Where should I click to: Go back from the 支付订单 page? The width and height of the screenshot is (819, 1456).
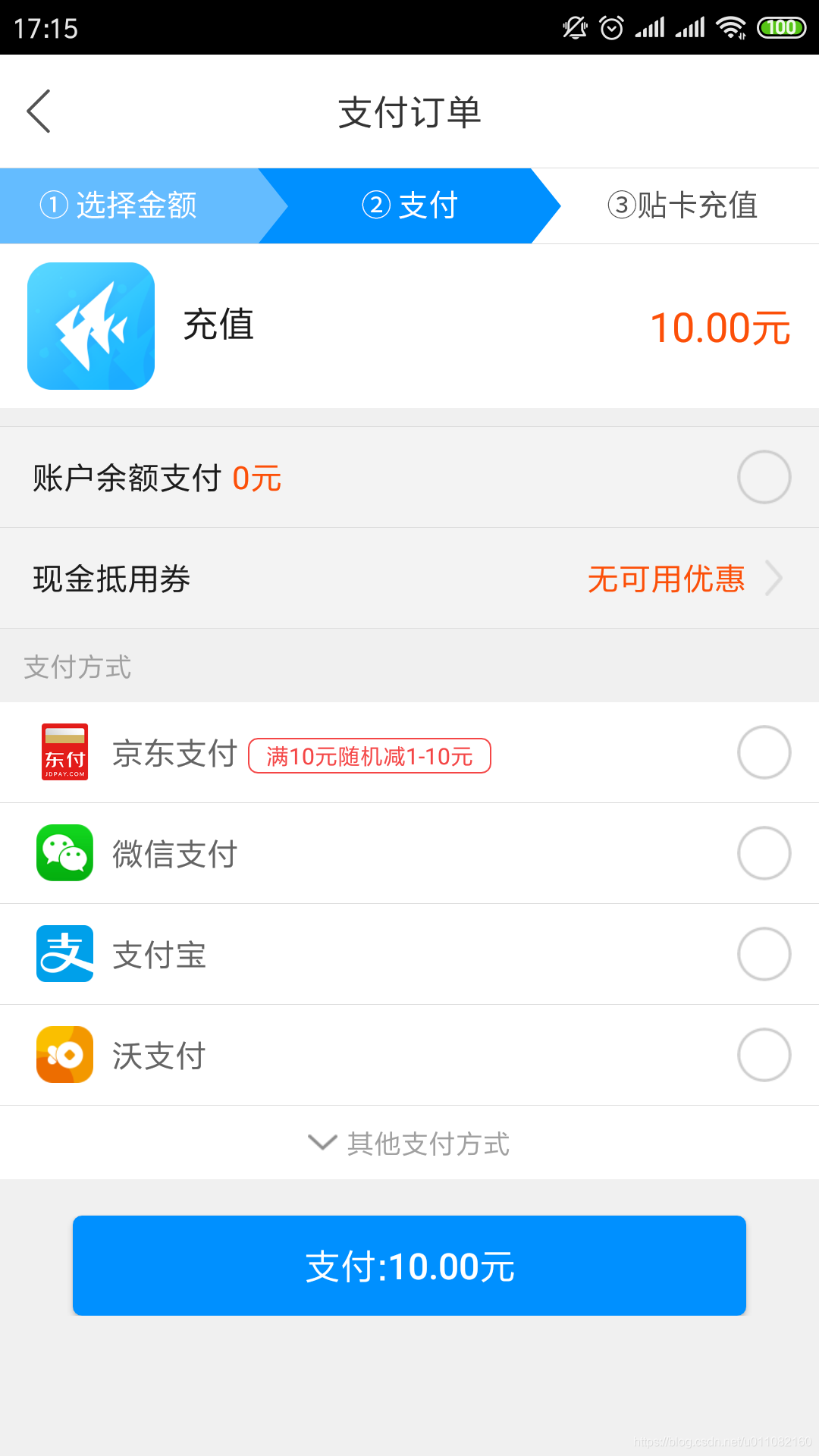click(x=39, y=111)
